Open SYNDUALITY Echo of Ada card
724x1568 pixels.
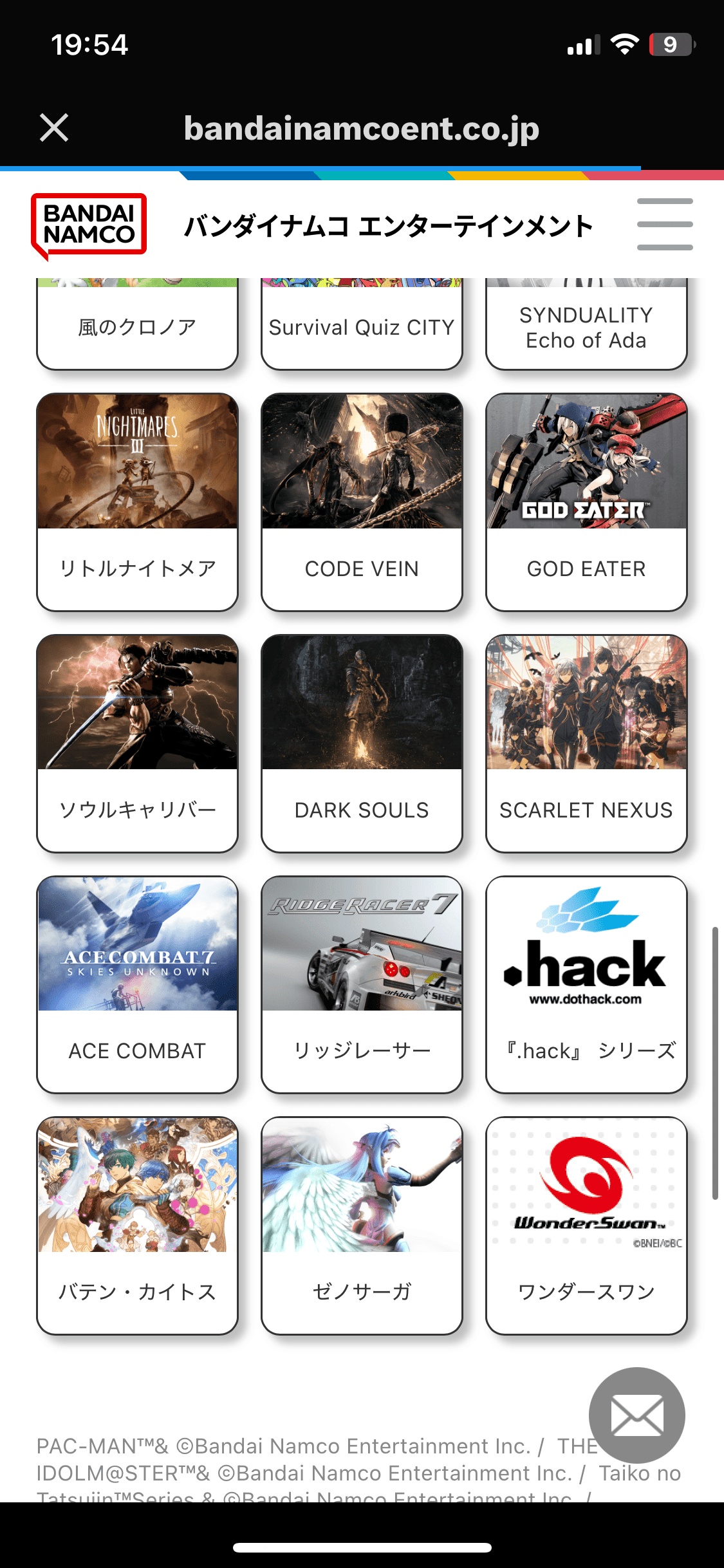pyautogui.click(x=586, y=325)
